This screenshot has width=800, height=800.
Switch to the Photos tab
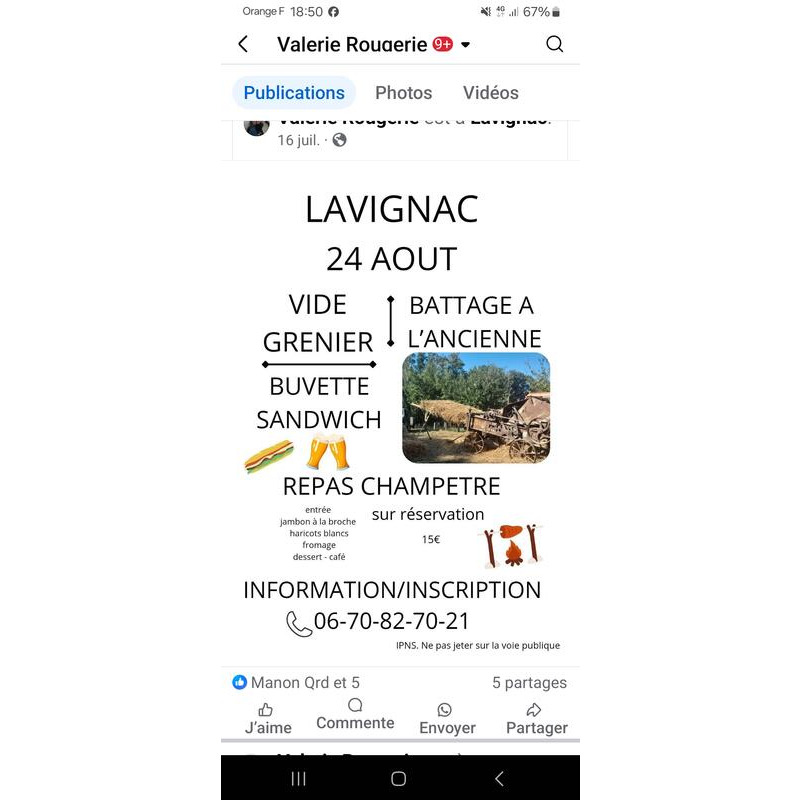pos(403,93)
